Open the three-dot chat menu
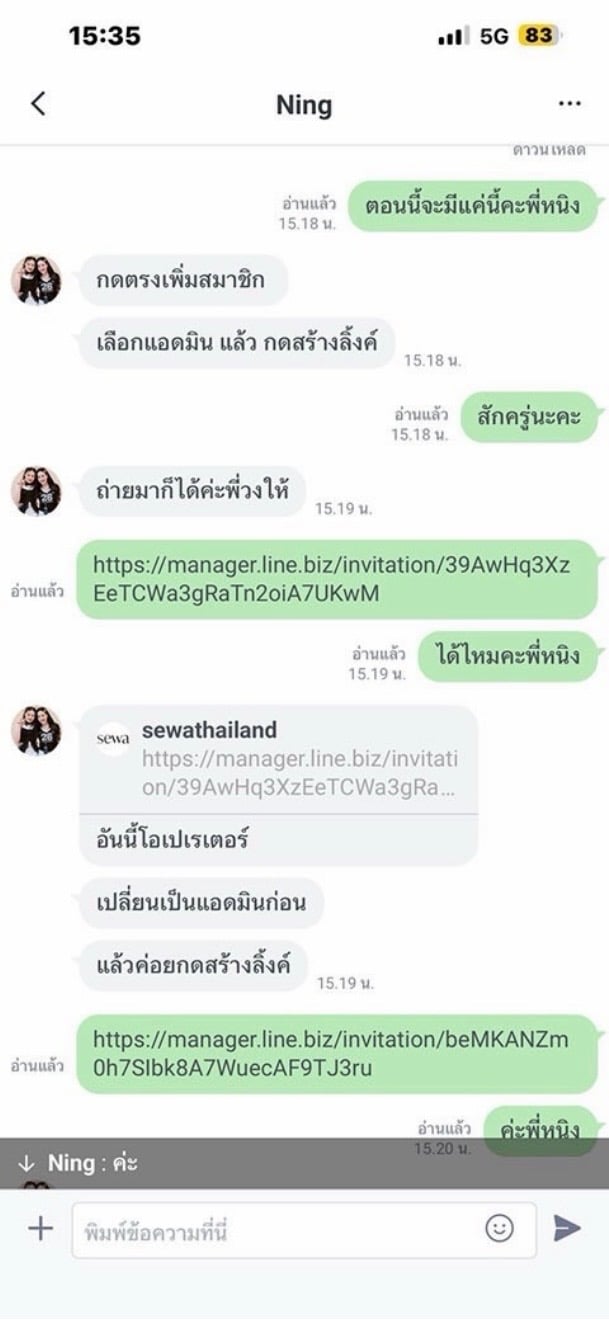 (570, 104)
